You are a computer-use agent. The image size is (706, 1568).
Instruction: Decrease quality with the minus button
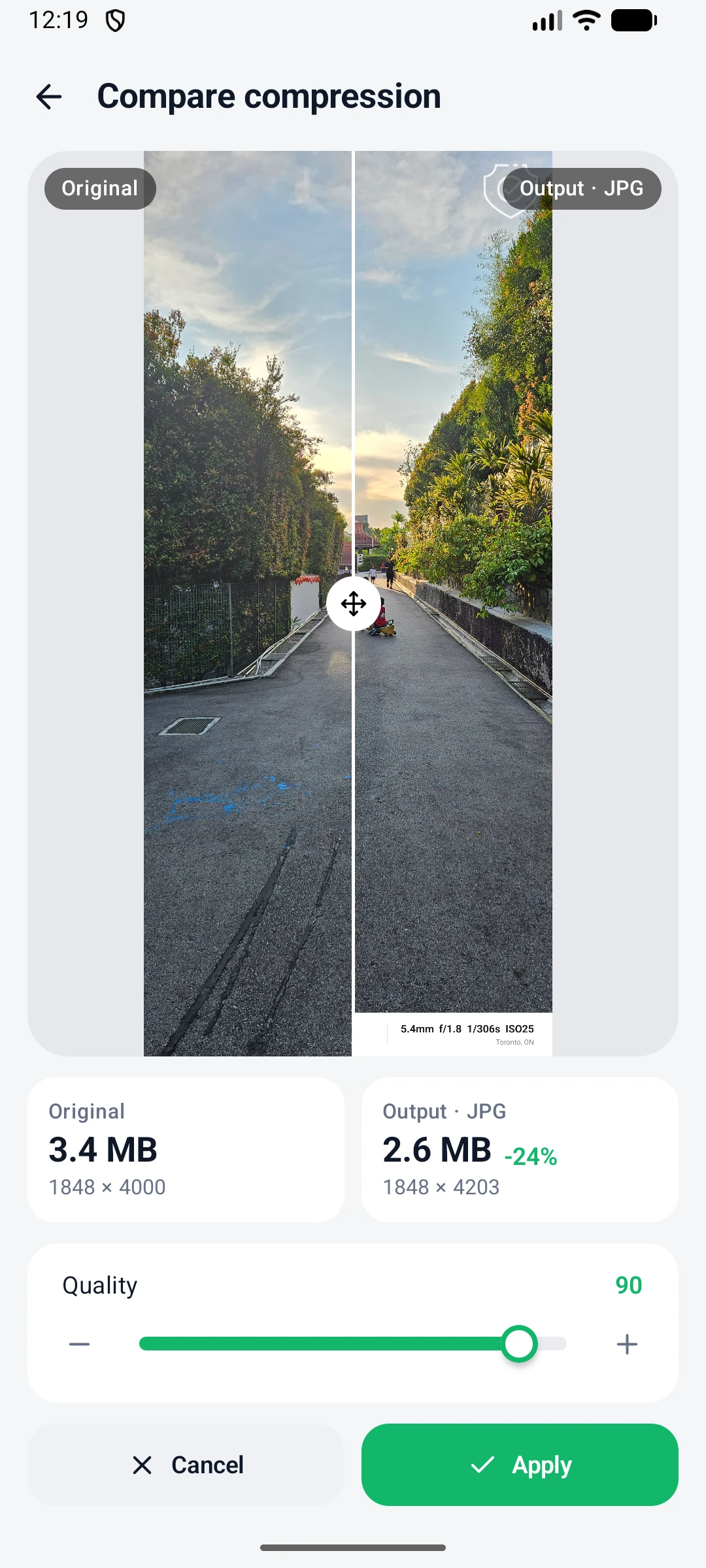[x=80, y=1344]
